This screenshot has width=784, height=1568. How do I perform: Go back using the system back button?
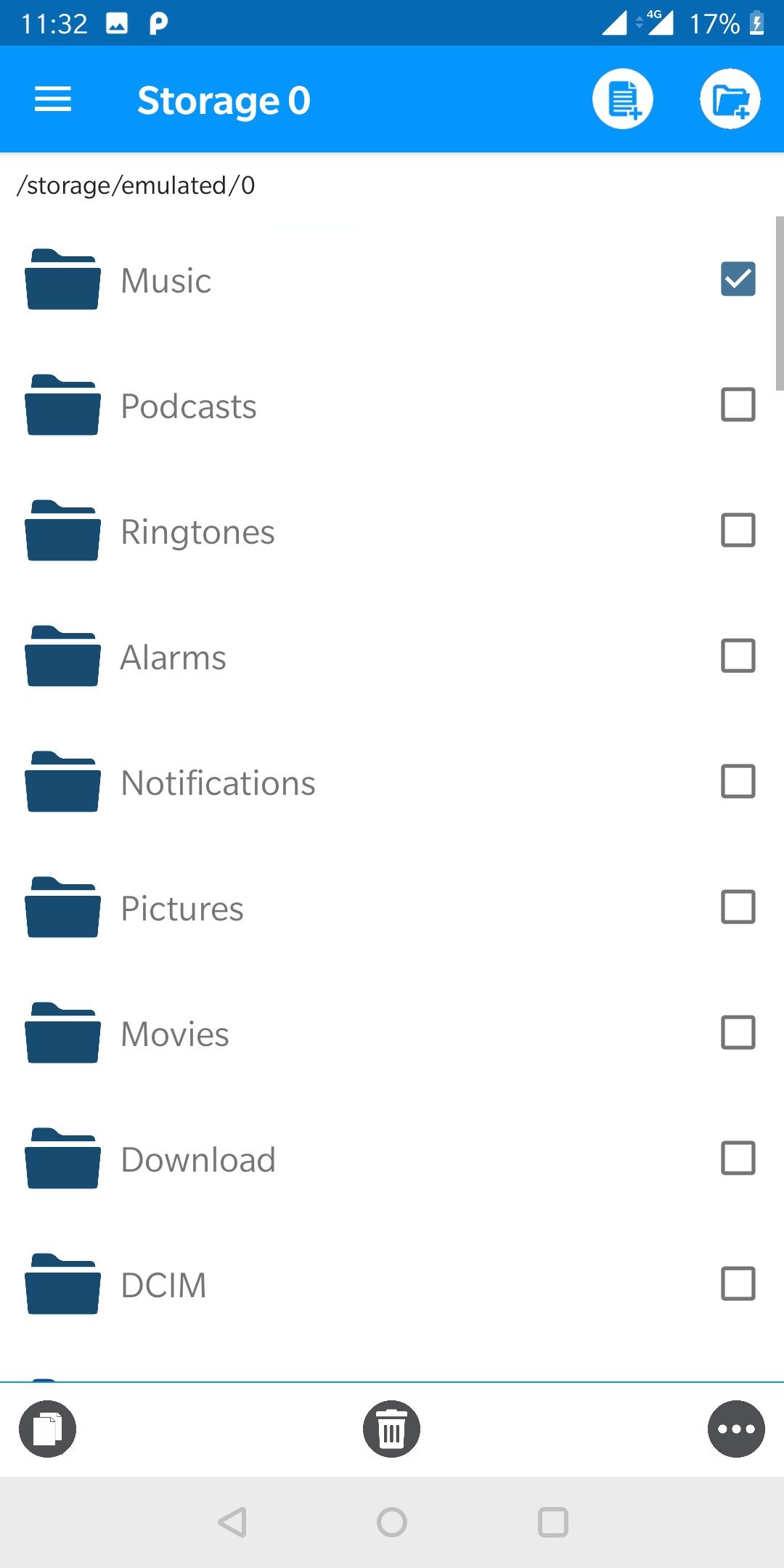[x=233, y=1522]
